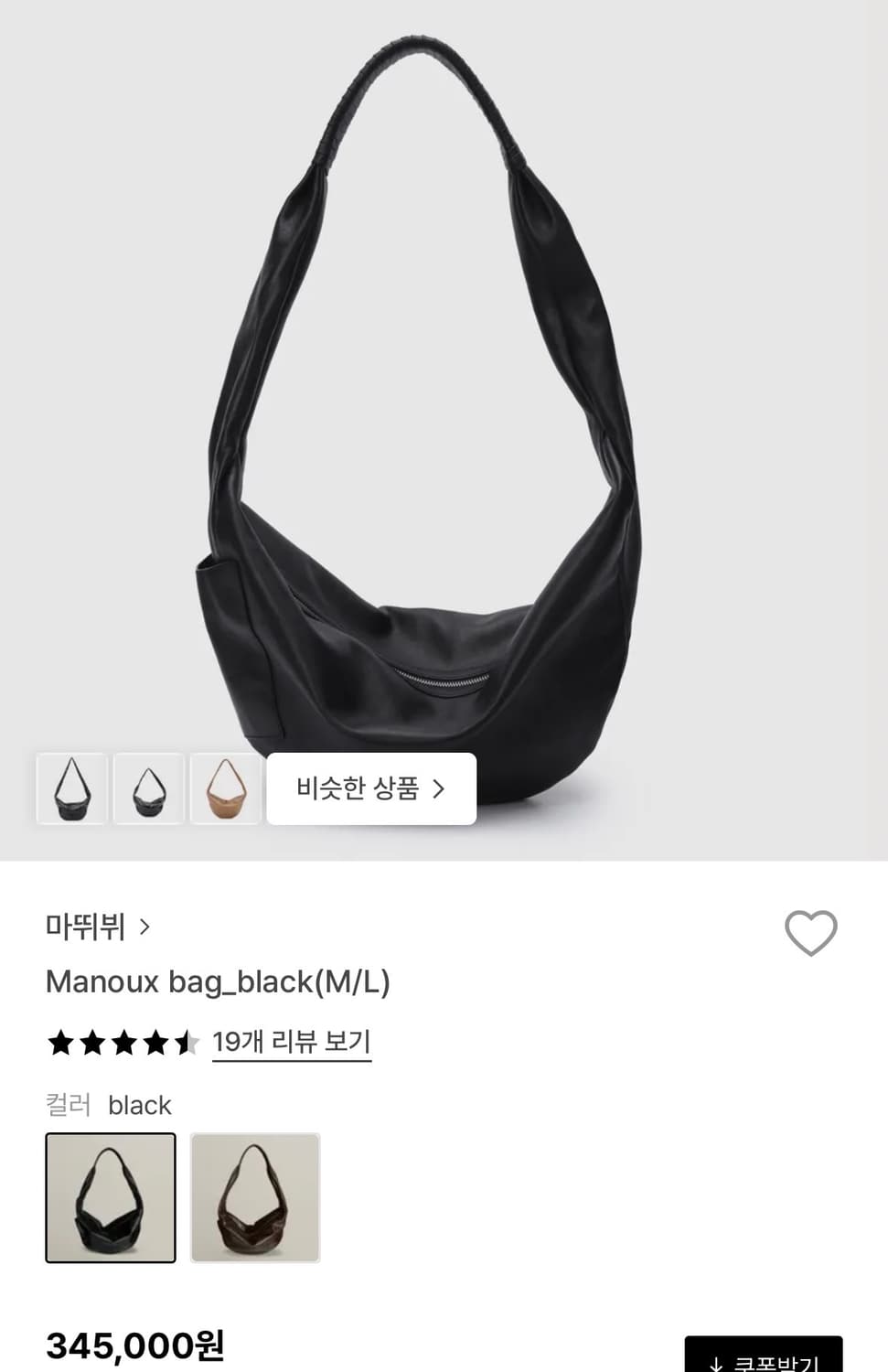Screen dimensions: 888x1372
Task: Select the tan bag thumbnail
Action: (x=225, y=788)
